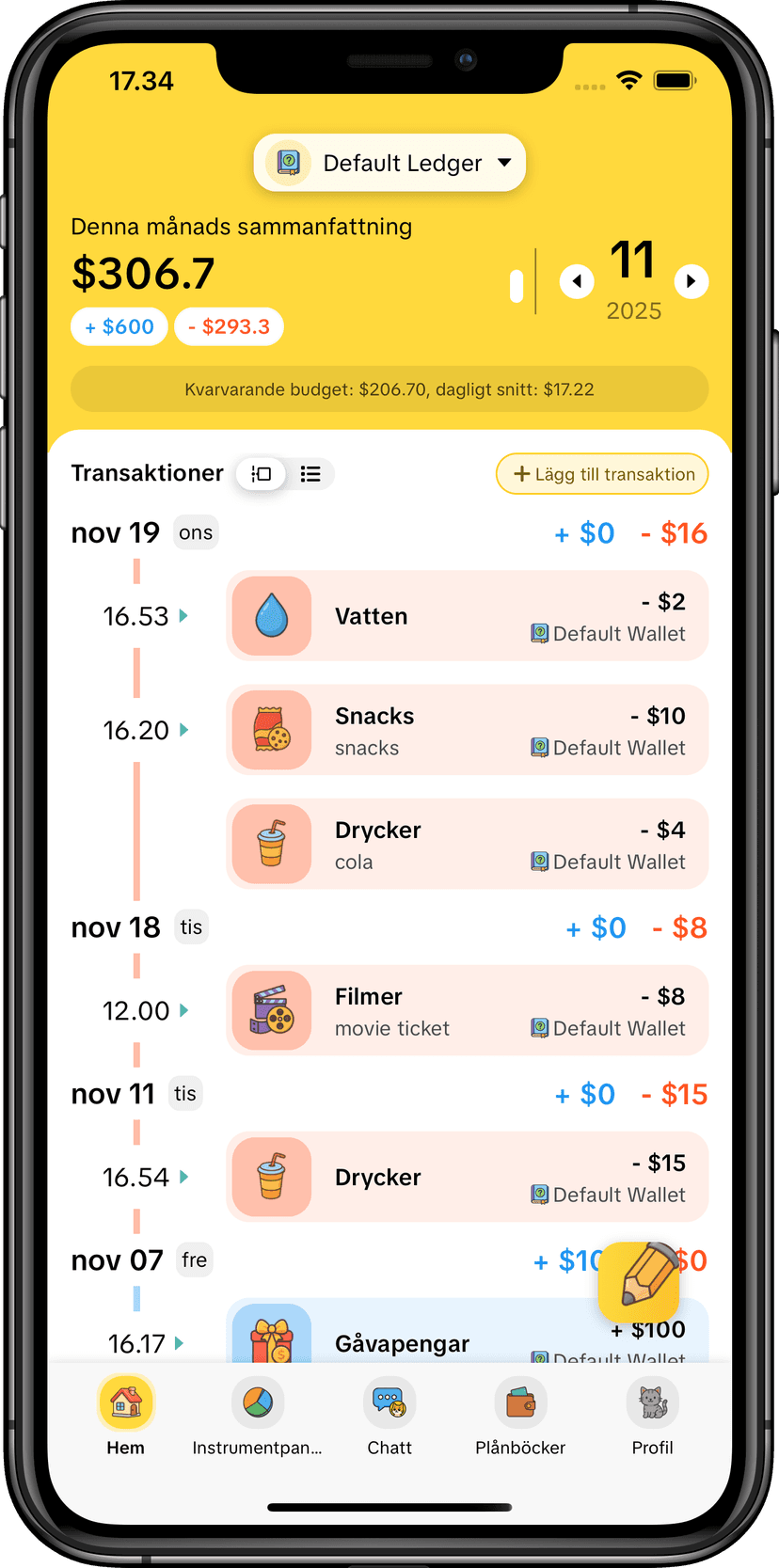Tap the pencil floating button

(639, 1281)
